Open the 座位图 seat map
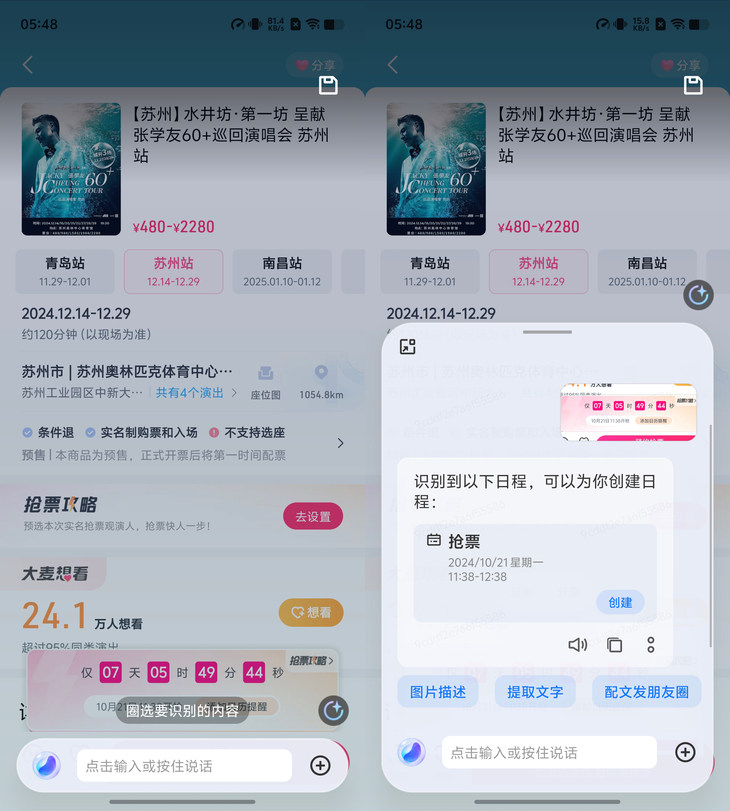Viewport: 730px width, 811px height. (x=265, y=382)
